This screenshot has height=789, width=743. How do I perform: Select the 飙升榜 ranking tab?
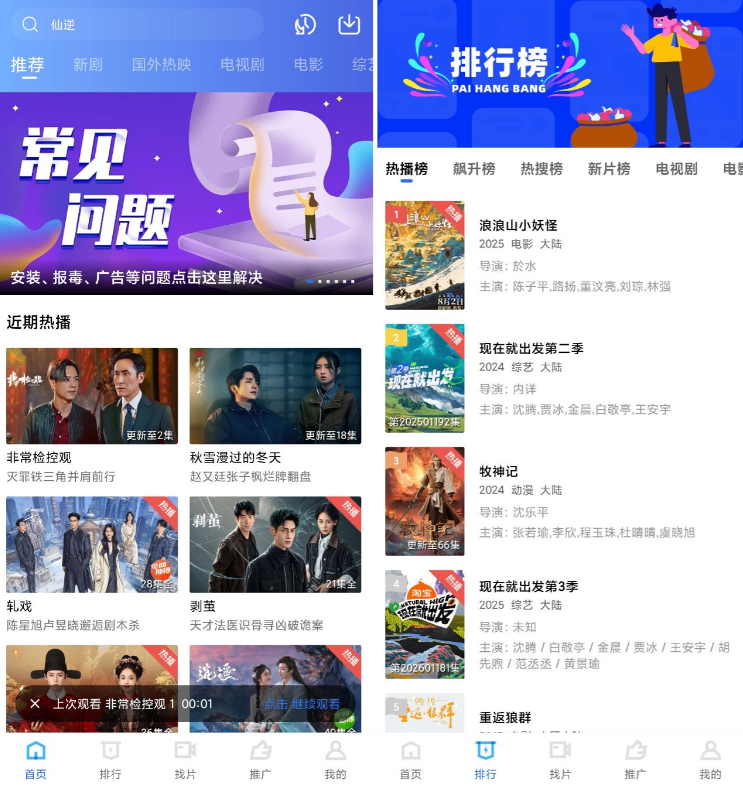[474, 169]
